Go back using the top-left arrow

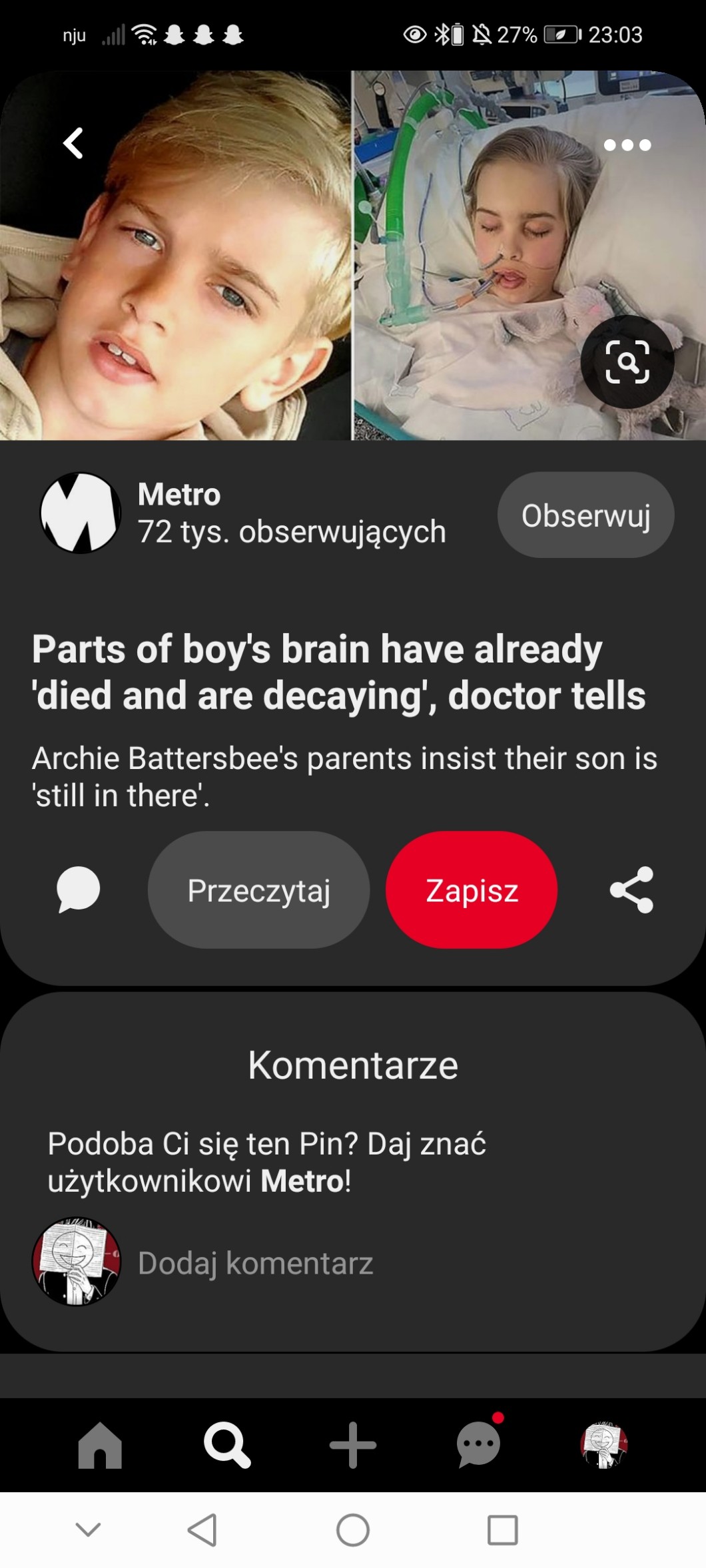[x=73, y=144]
